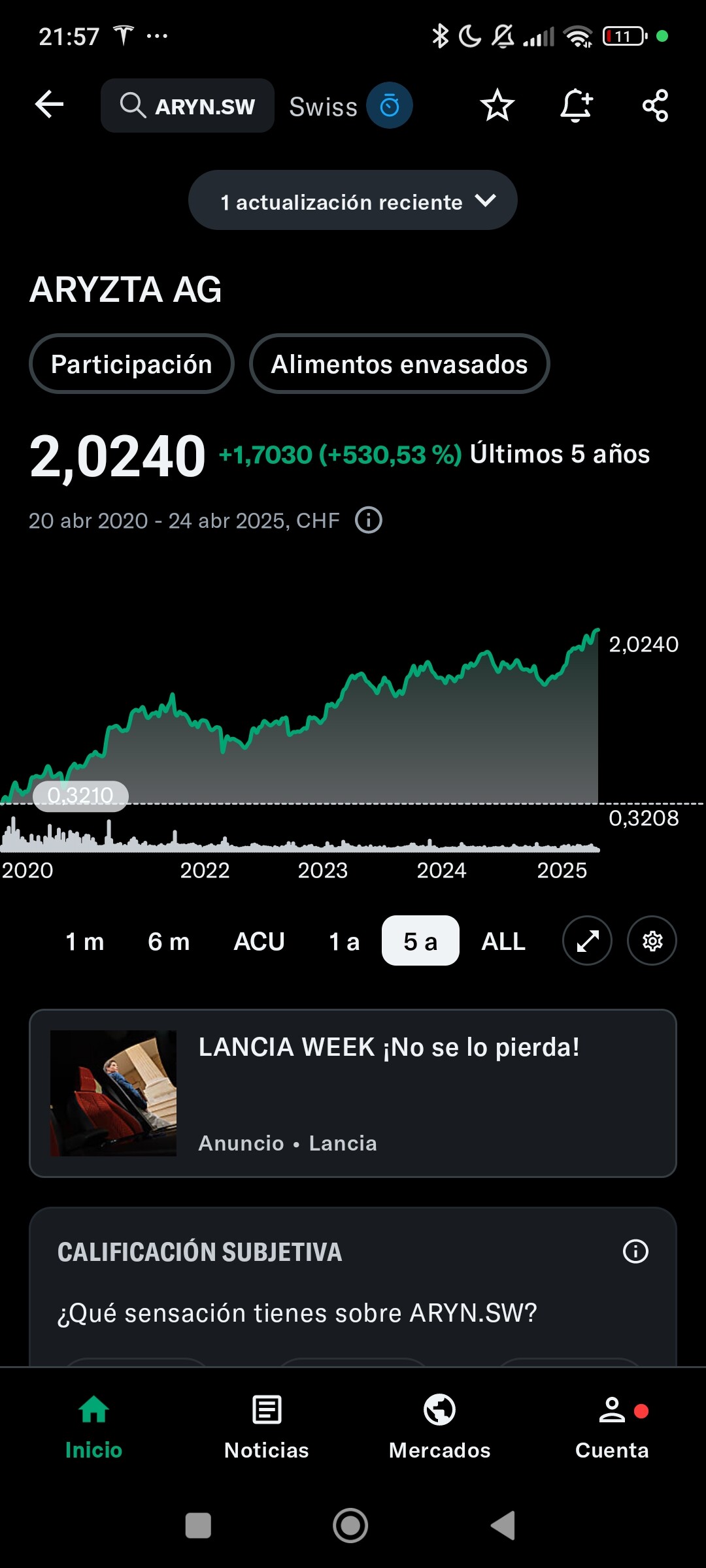Open chart settings gear

pos(652,941)
